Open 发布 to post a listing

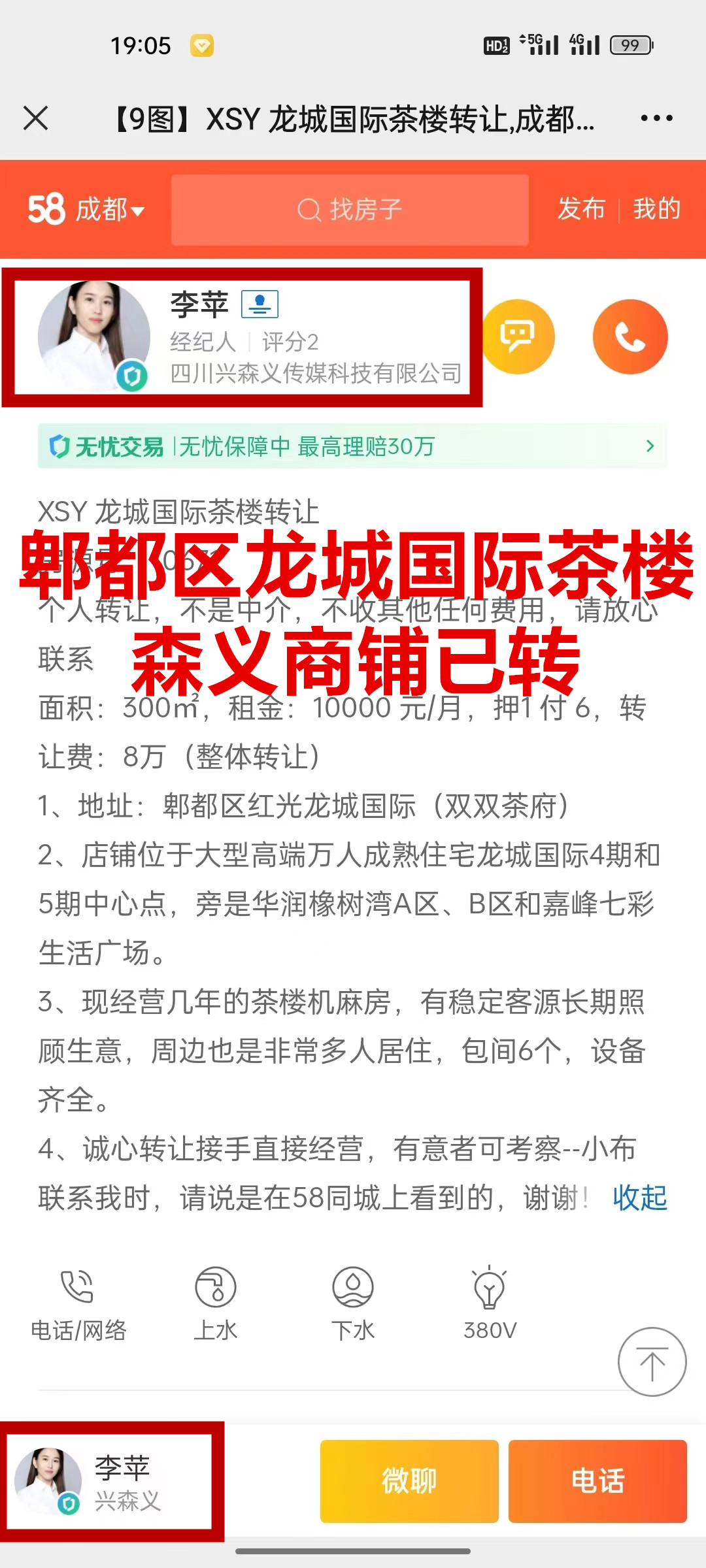tap(581, 209)
